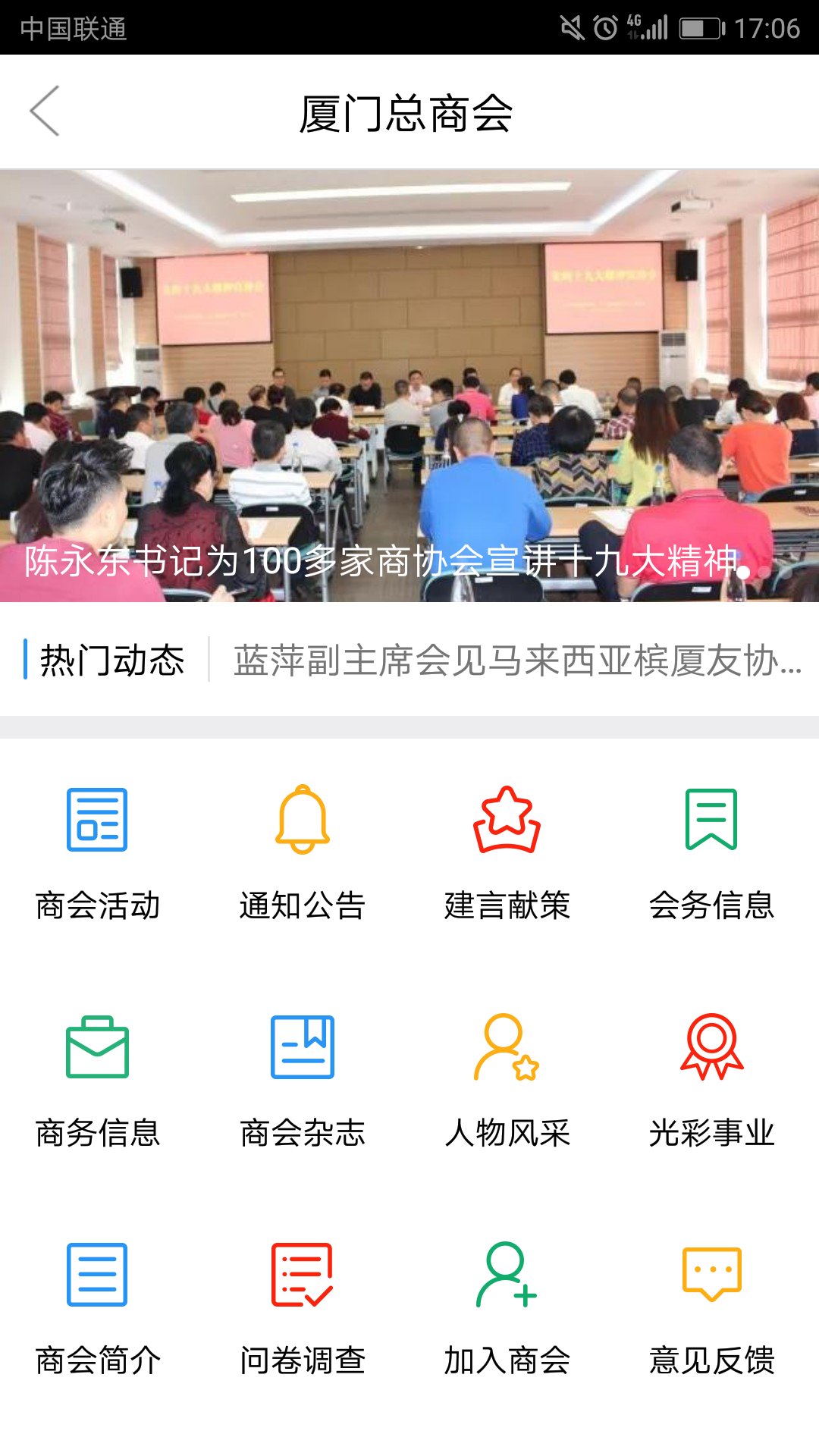Open the banner about 陈永东书记 speech
The width and height of the screenshot is (819, 1456).
point(409,385)
